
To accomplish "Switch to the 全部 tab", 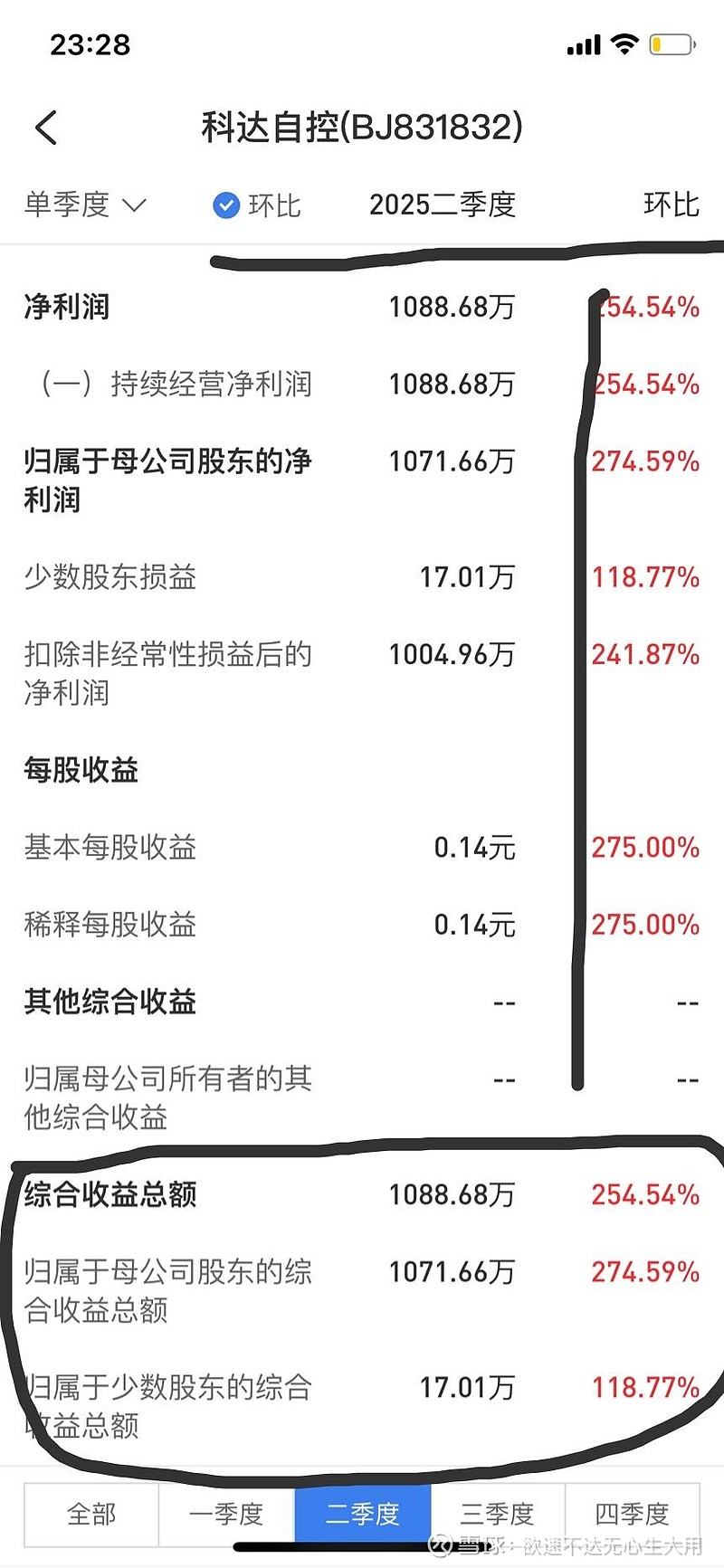I will click(x=91, y=1514).
